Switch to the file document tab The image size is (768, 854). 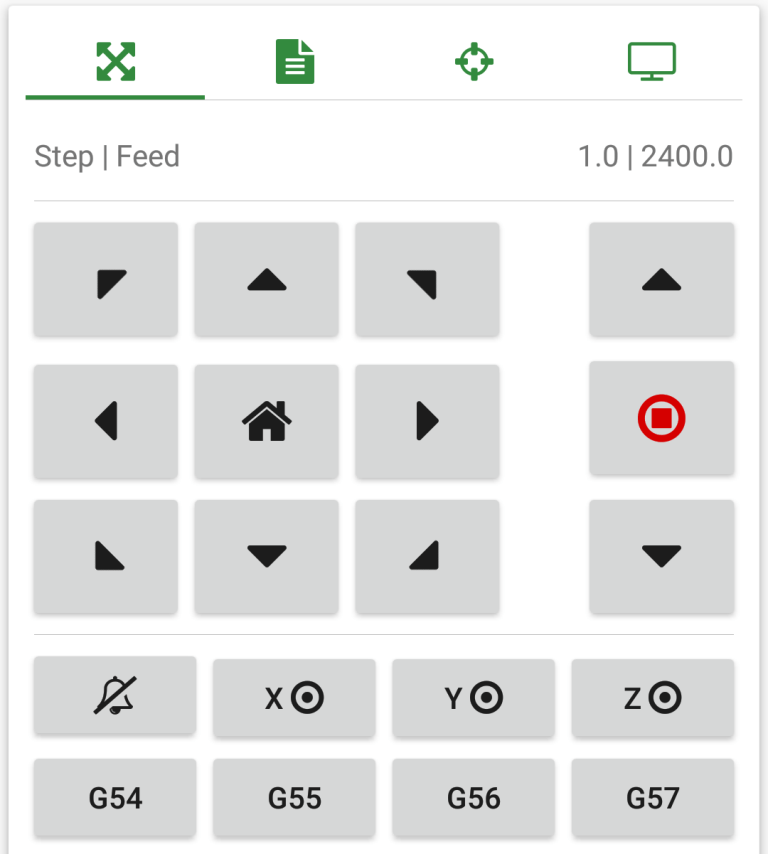click(295, 62)
